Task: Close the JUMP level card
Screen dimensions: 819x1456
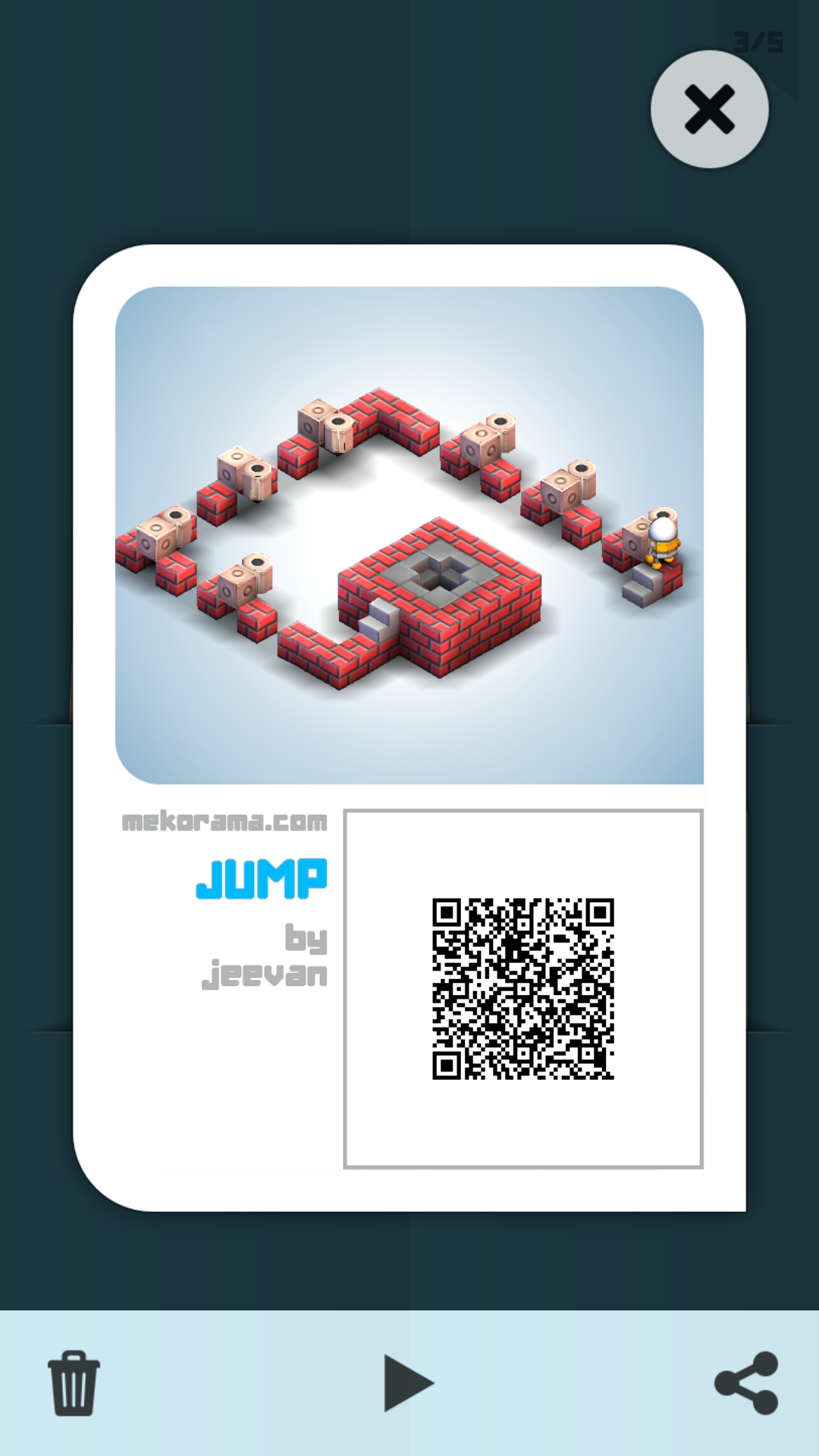Action: pos(709,109)
